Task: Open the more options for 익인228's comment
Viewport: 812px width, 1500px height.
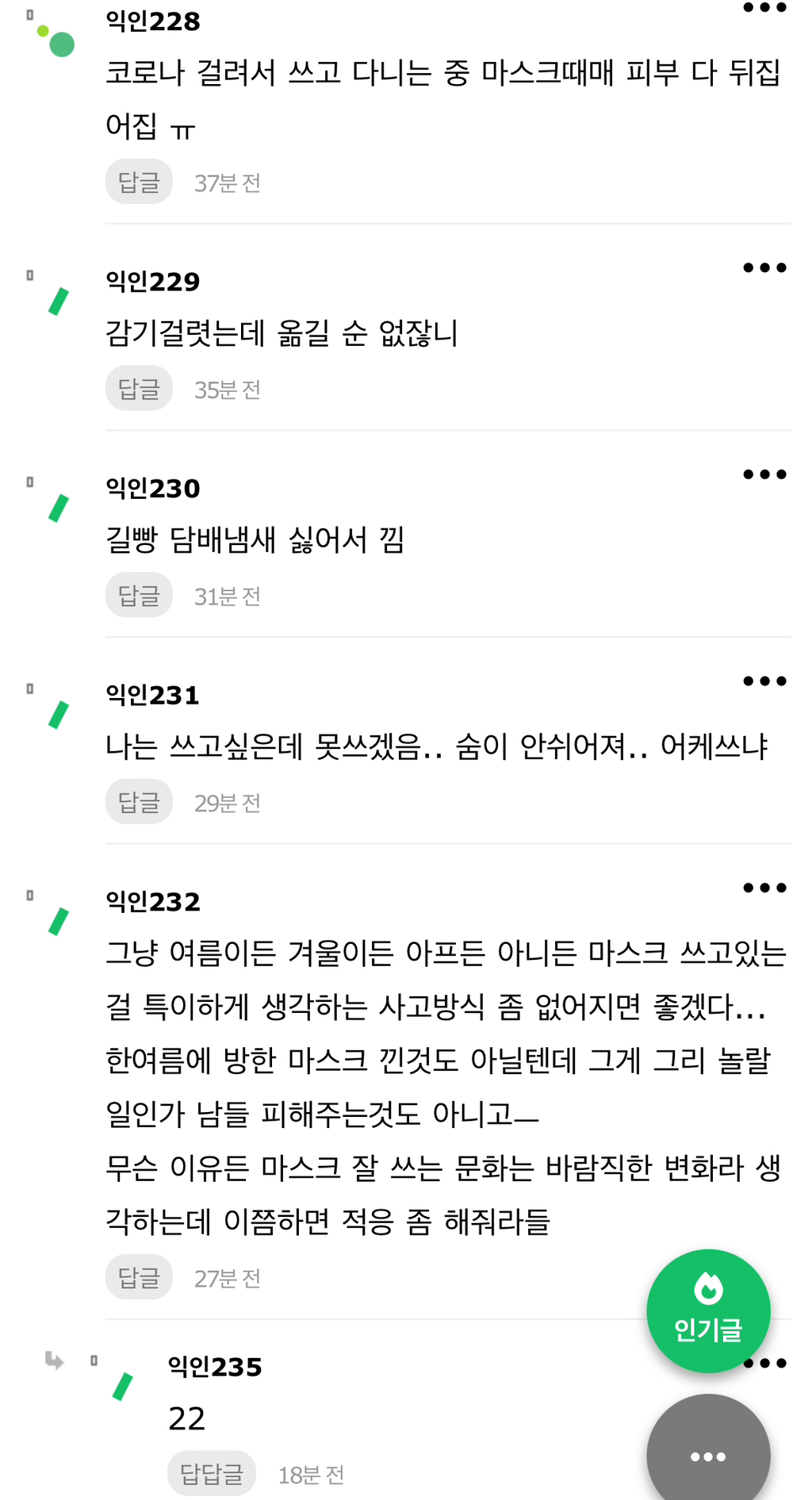Action: [764, 8]
